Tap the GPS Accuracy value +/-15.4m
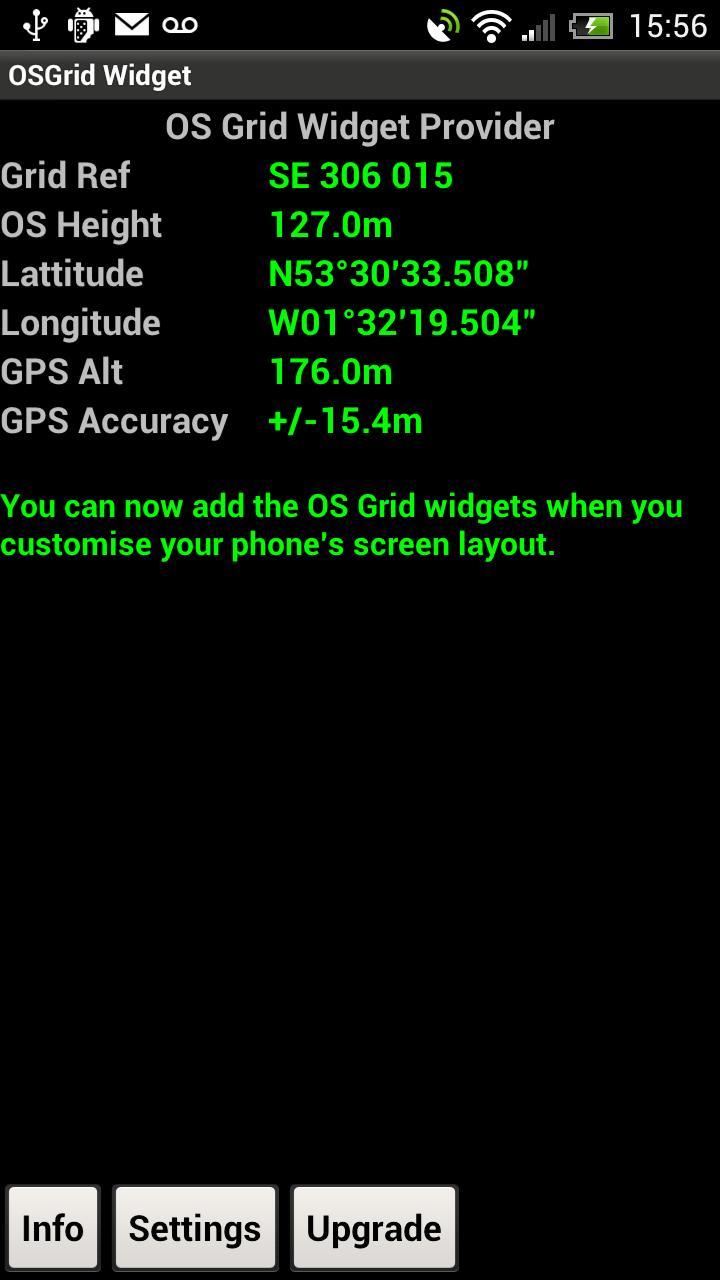The image size is (720, 1280). click(x=346, y=420)
